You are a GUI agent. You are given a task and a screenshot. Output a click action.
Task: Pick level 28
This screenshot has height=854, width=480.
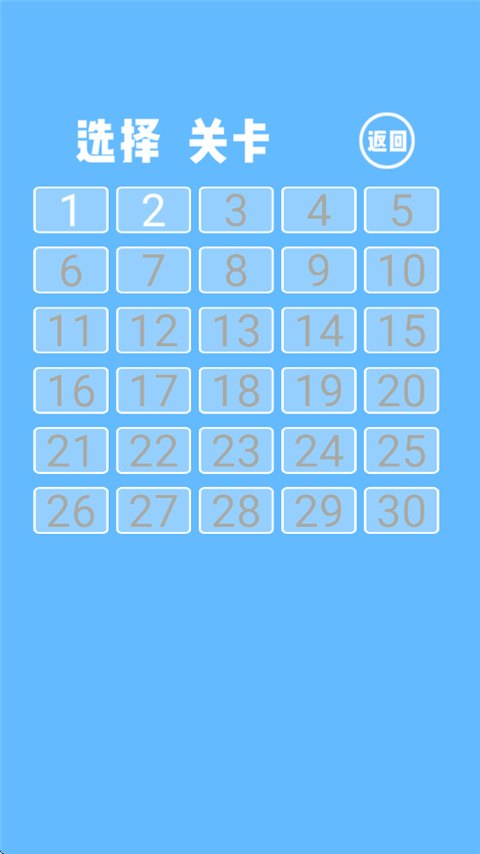(236, 510)
